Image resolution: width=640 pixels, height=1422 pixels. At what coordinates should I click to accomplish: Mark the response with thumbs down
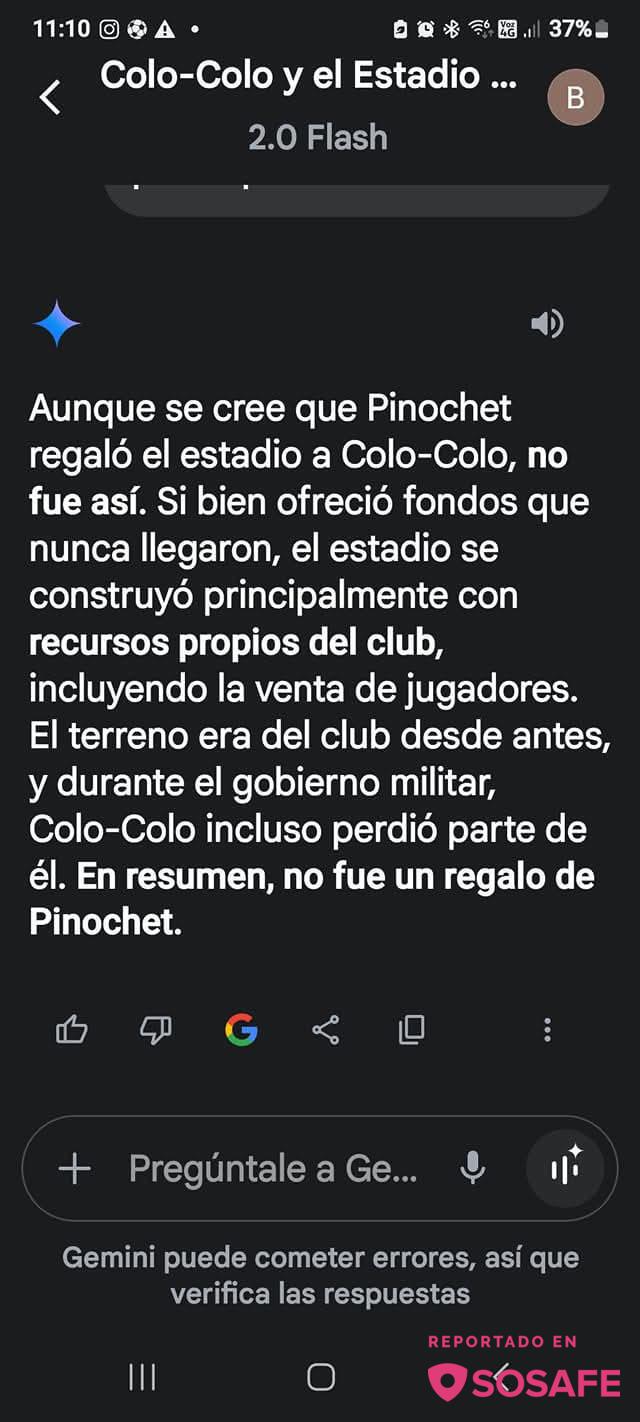(x=156, y=1029)
